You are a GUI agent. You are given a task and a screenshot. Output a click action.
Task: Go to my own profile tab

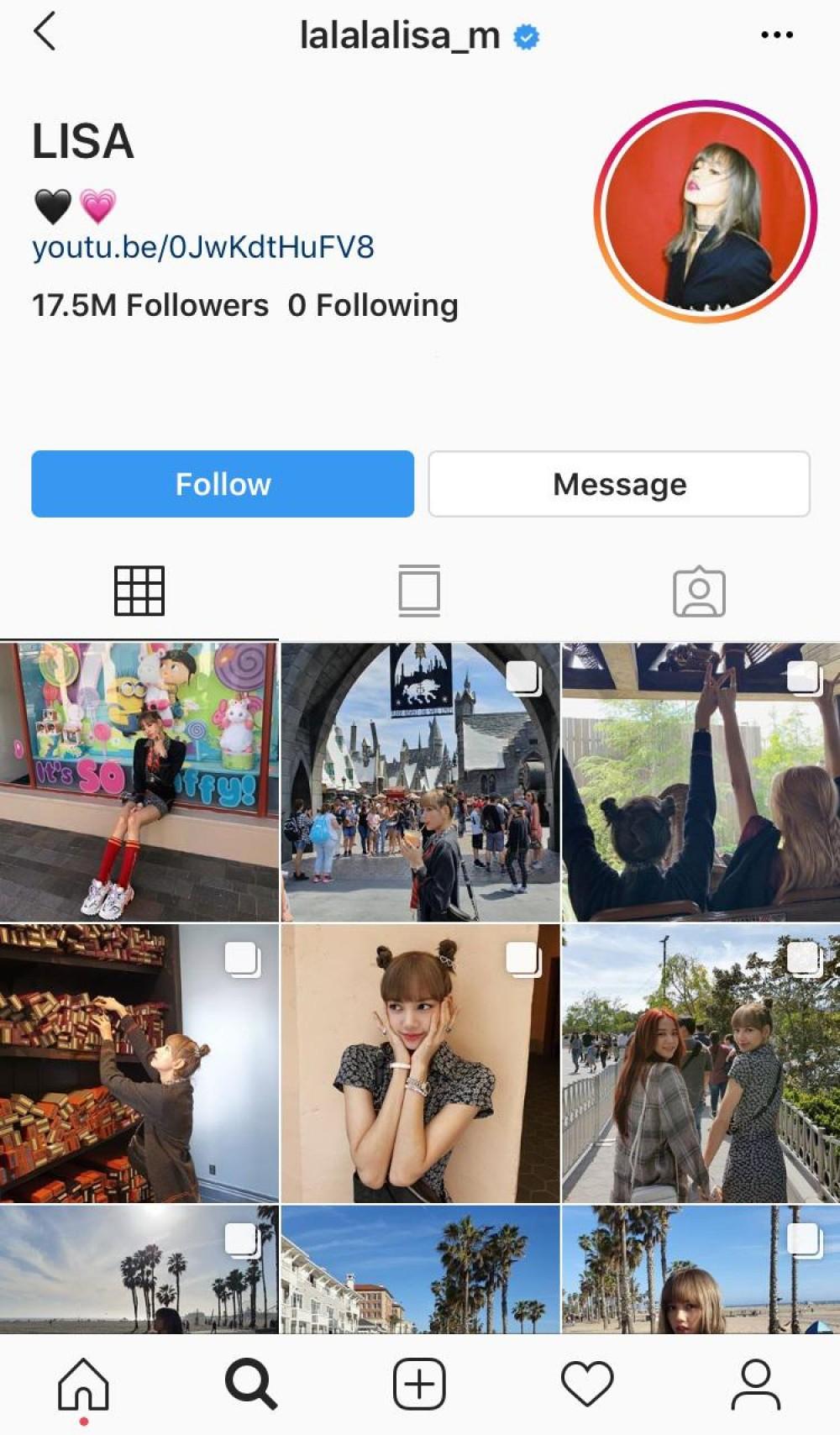[755, 1384]
